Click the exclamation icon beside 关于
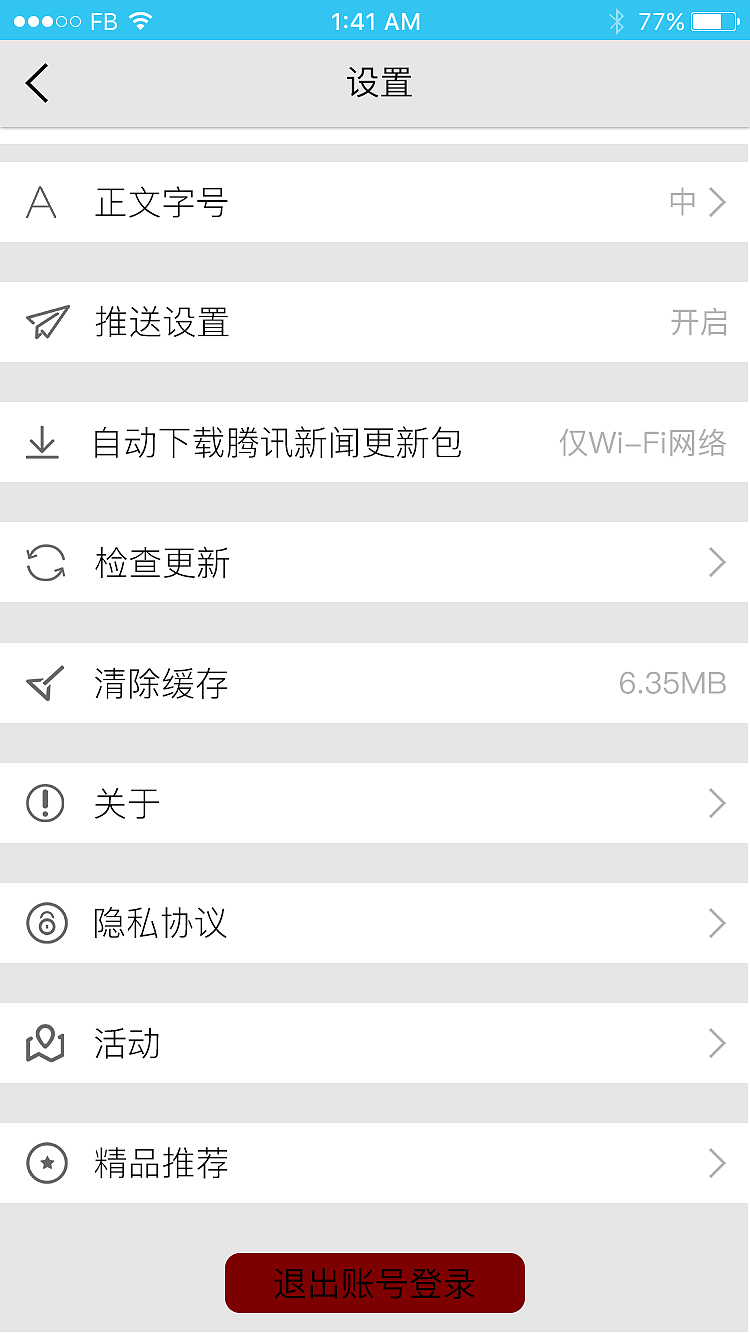 43,803
